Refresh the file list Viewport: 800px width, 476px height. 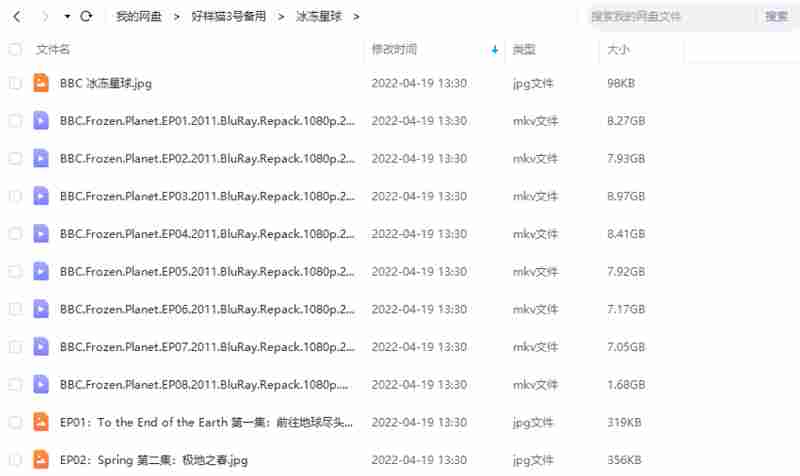click(86, 16)
